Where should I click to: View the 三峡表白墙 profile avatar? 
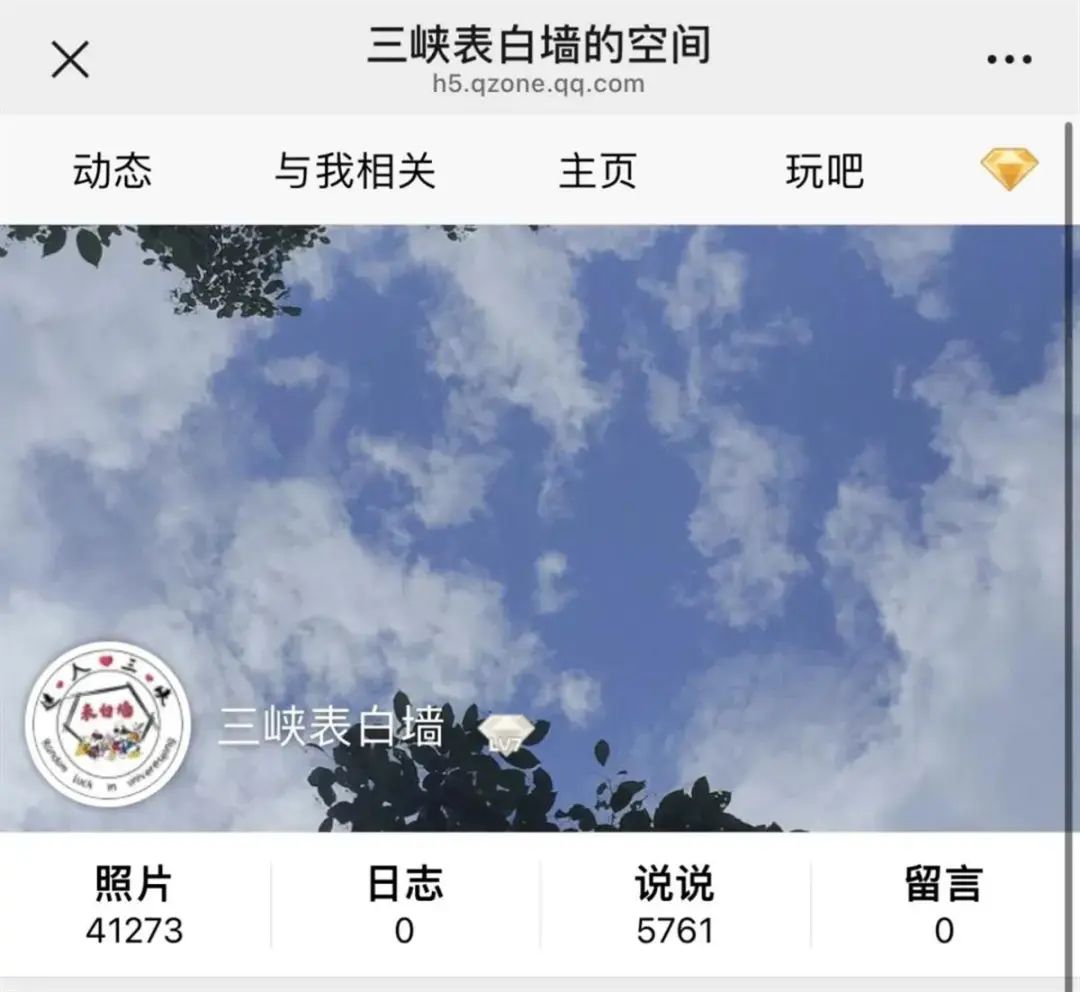tap(108, 722)
